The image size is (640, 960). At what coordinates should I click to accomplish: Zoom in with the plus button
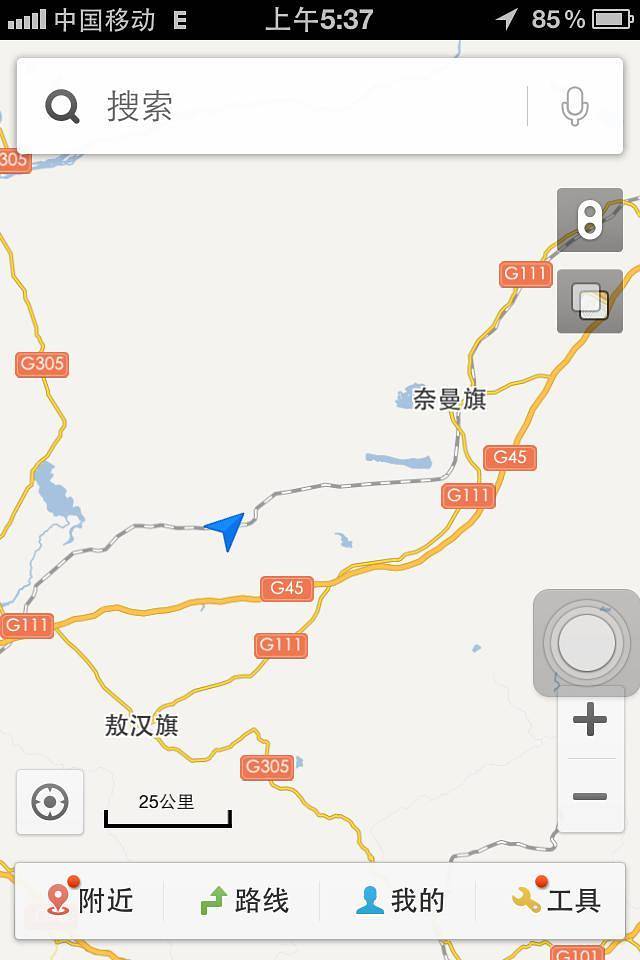pos(590,720)
